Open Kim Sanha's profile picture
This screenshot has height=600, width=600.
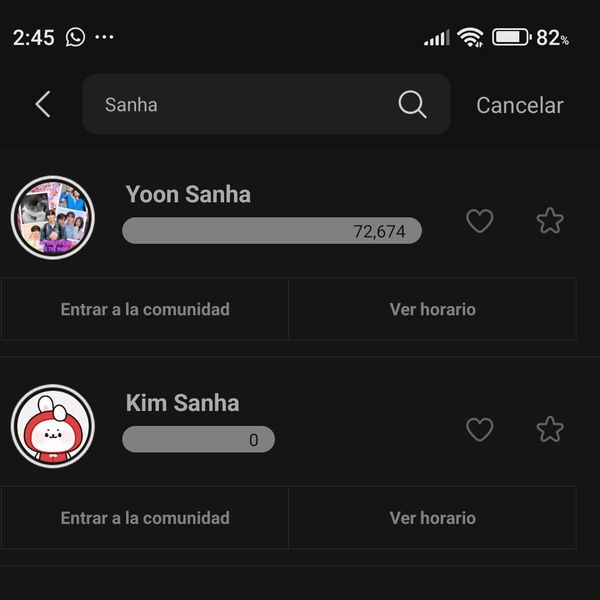coord(53,427)
